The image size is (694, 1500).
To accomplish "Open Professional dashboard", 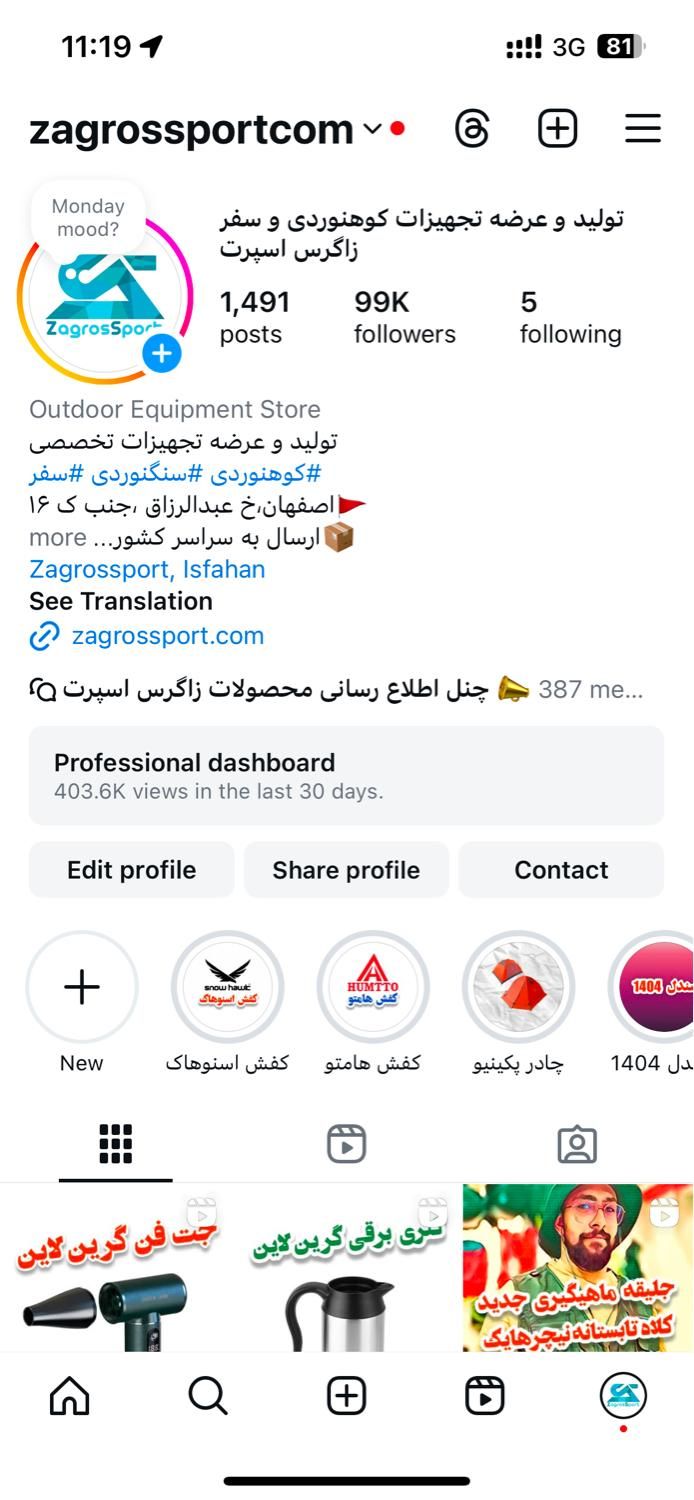I will (346, 776).
